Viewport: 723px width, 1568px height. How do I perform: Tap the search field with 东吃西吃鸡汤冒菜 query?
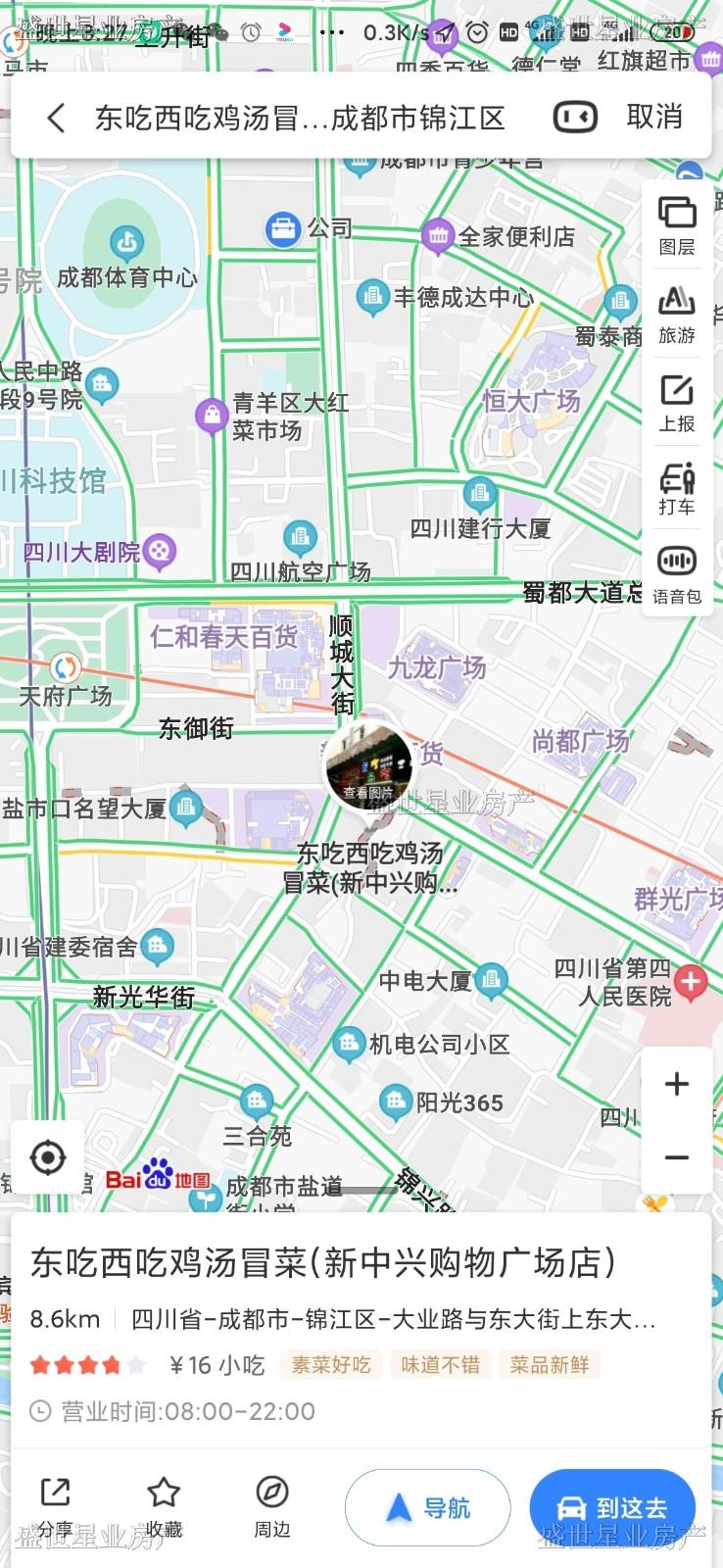pos(299,119)
